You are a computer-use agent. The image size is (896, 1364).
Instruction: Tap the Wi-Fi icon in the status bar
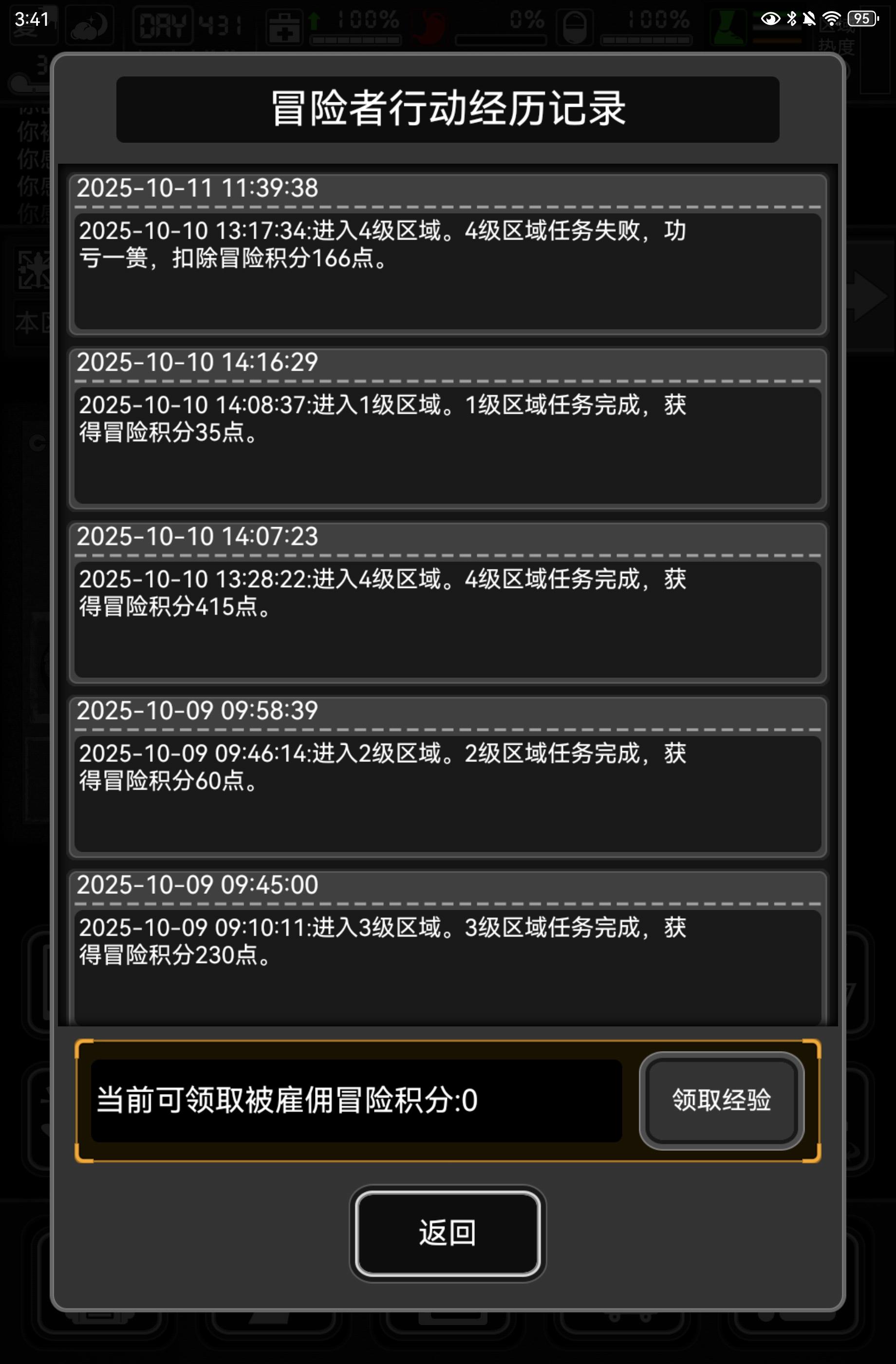(x=832, y=19)
